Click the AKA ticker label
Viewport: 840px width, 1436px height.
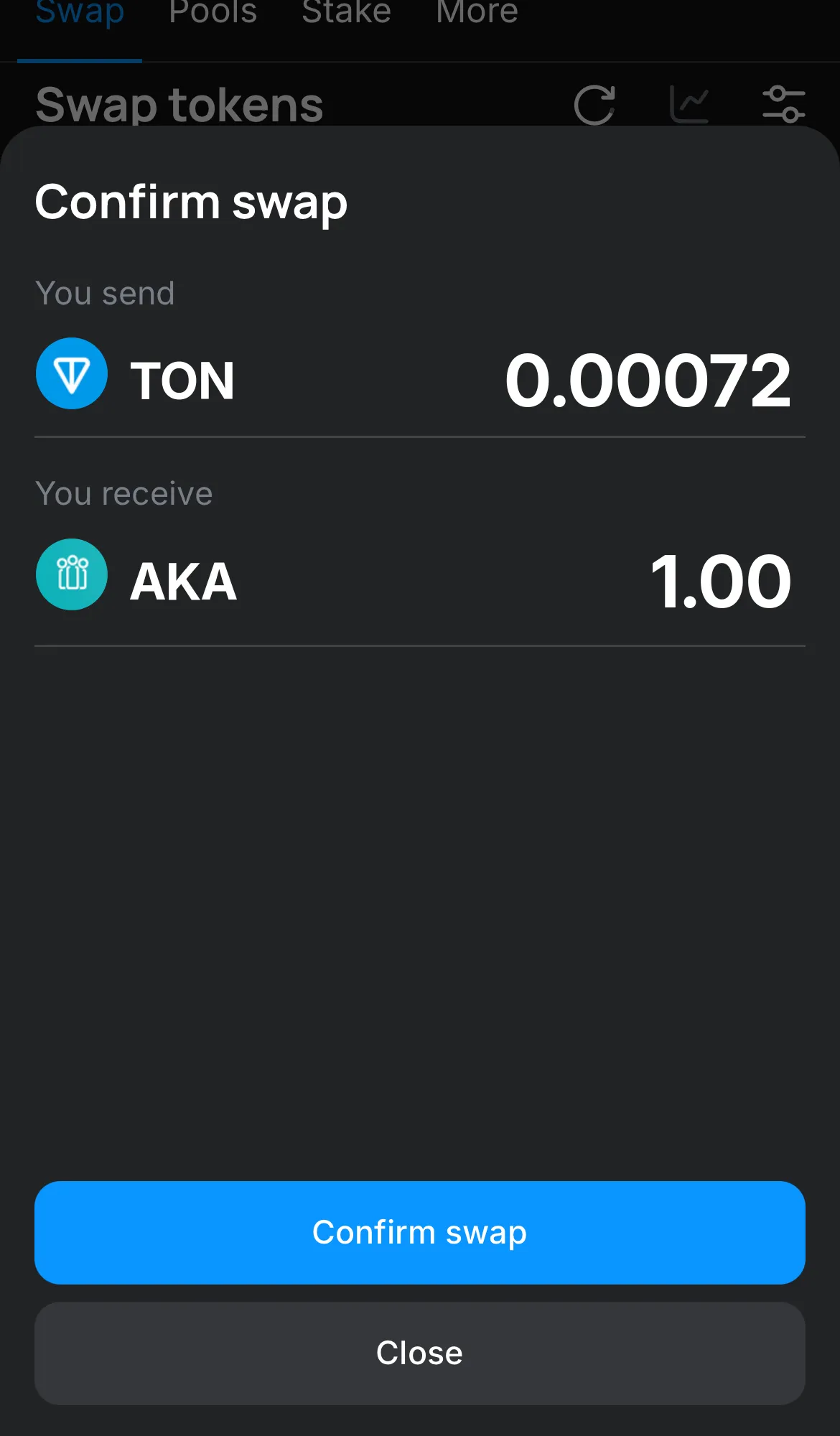coord(185,580)
